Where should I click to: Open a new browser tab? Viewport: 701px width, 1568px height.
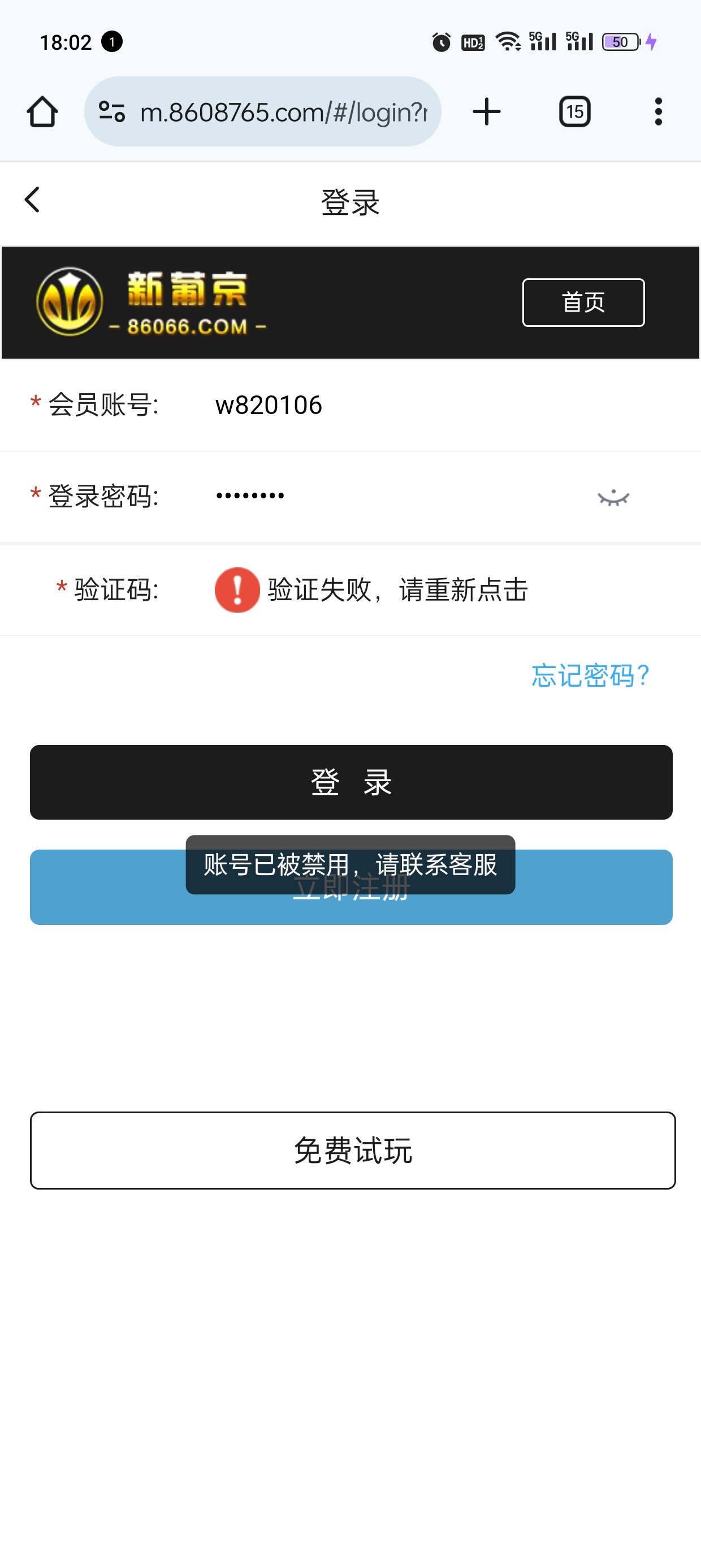click(486, 112)
